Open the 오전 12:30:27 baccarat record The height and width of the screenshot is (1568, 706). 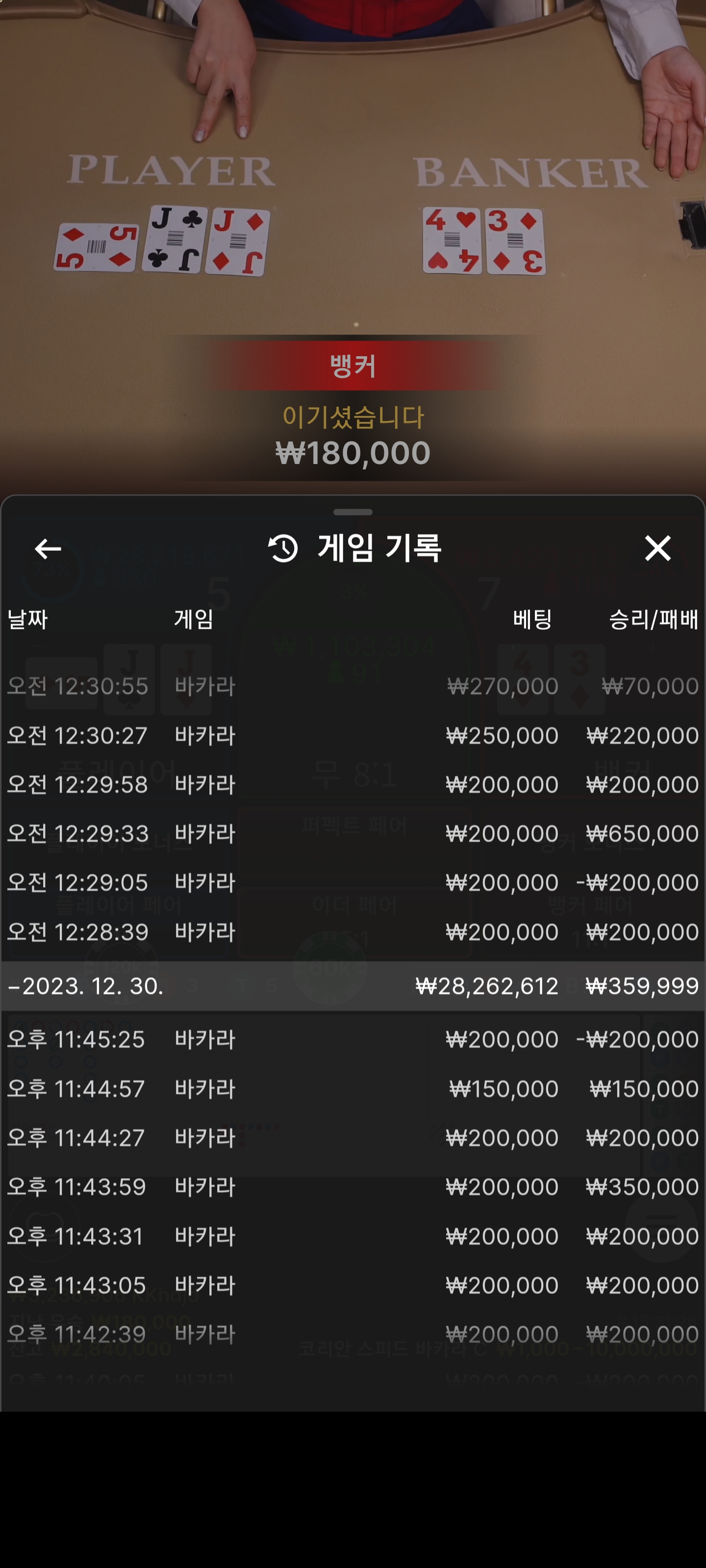(x=353, y=735)
